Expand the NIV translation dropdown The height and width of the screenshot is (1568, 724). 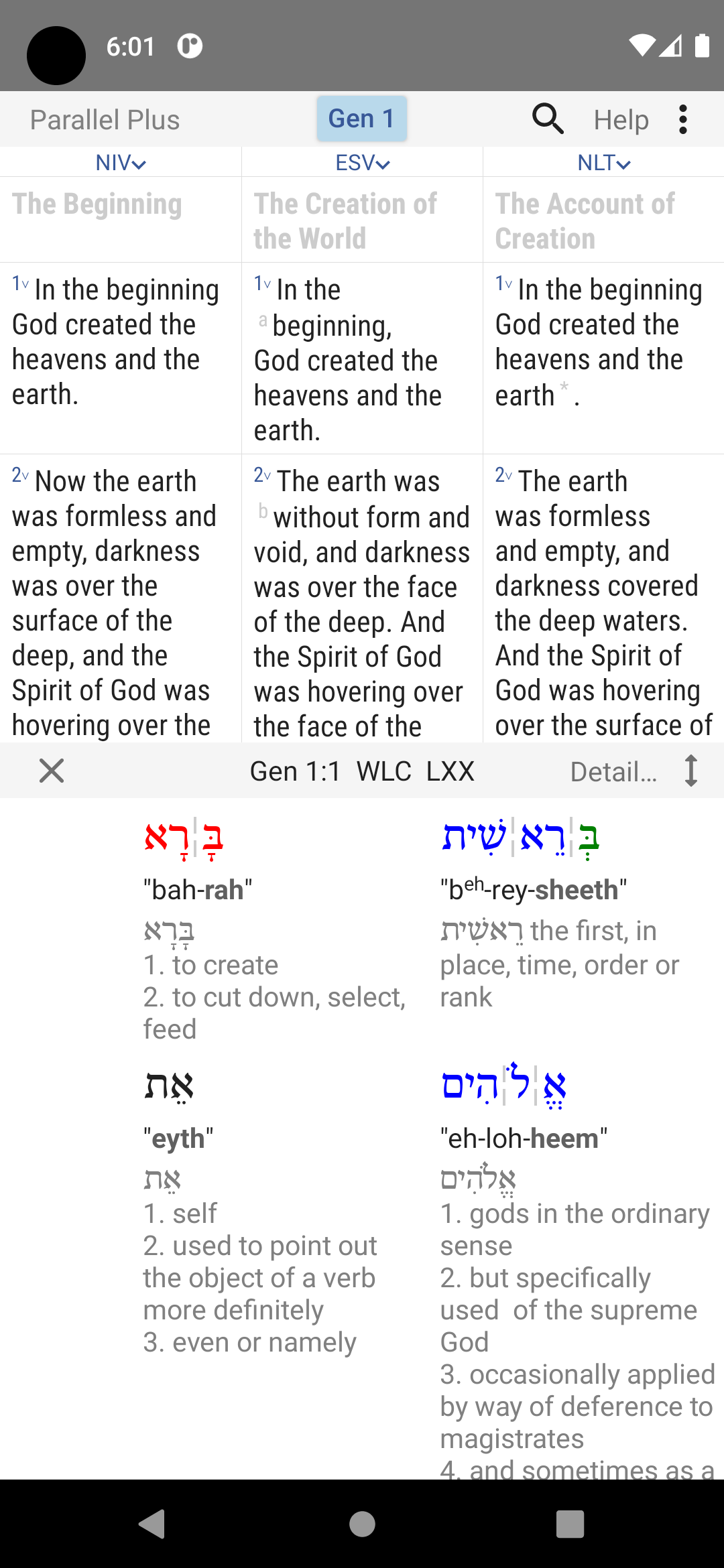tap(121, 162)
